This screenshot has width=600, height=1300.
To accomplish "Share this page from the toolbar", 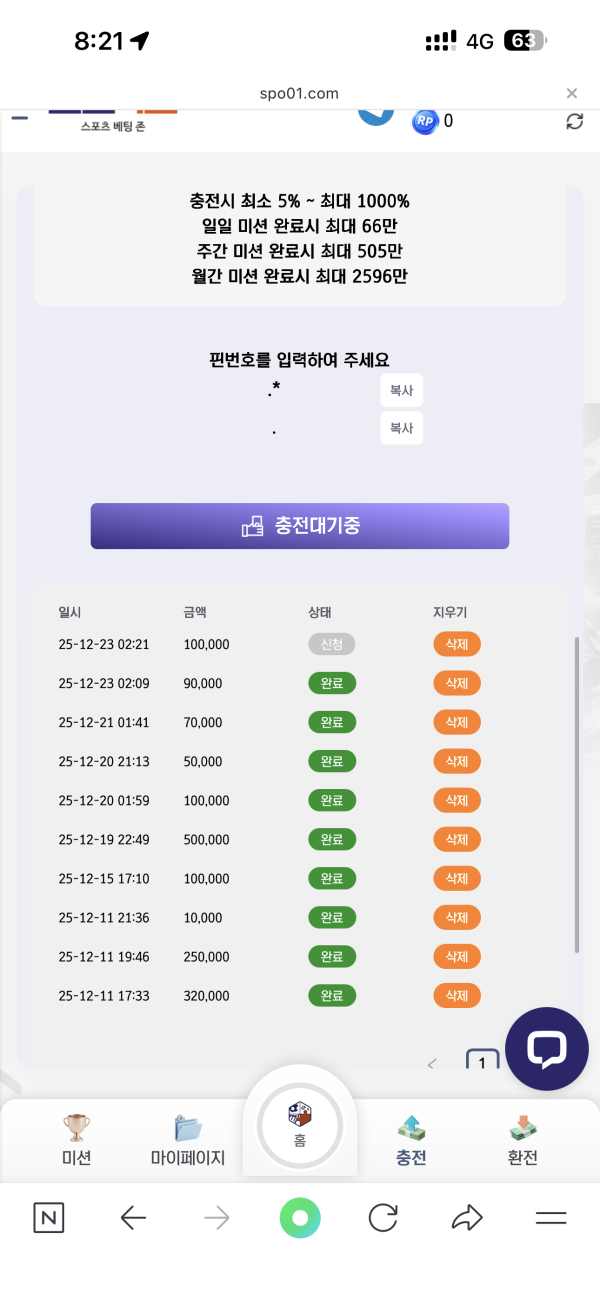I will [x=467, y=1217].
